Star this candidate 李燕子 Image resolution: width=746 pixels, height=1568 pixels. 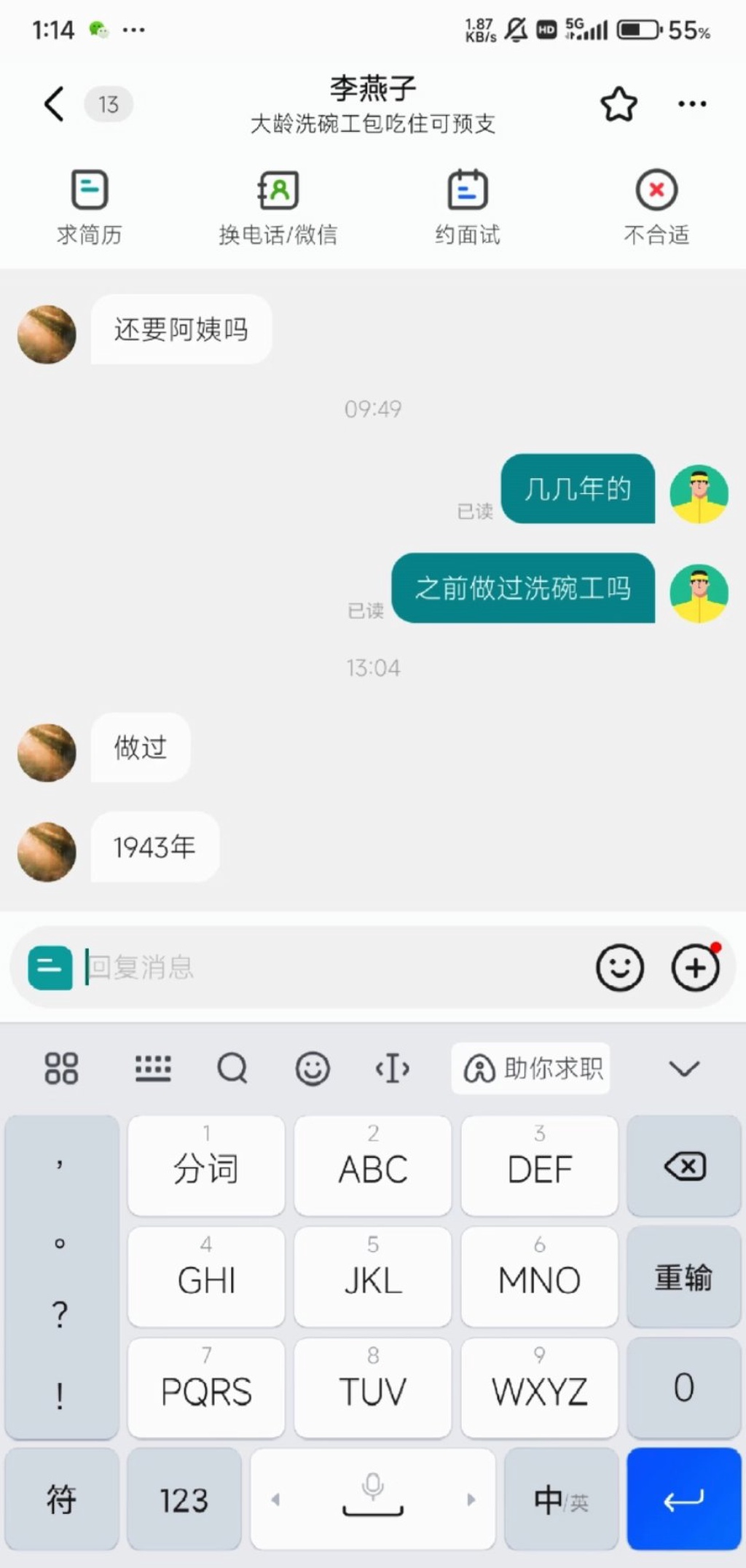pos(619,104)
